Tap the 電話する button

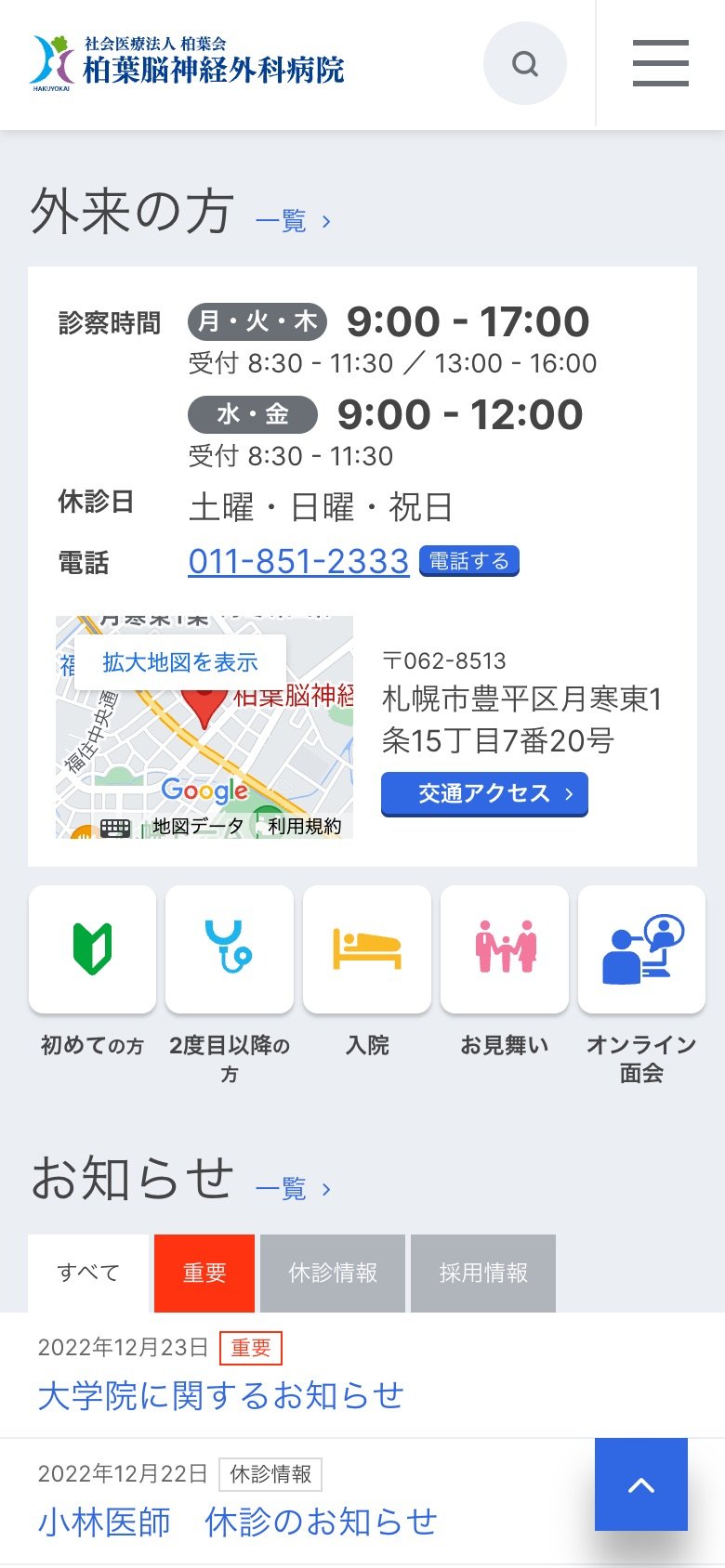(469, 561)
